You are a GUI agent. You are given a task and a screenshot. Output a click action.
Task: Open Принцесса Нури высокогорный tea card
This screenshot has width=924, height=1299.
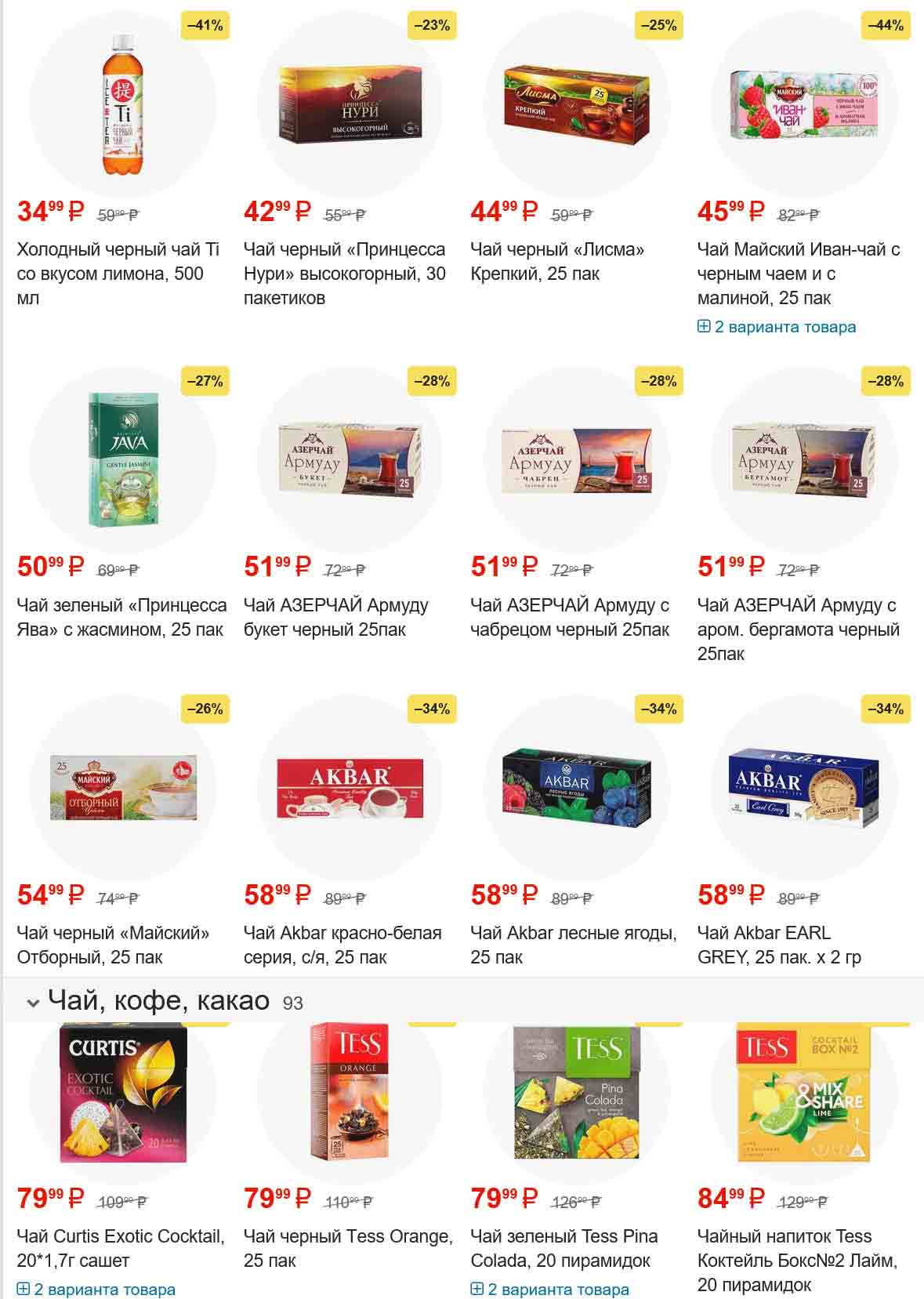(x=344, y=273)
